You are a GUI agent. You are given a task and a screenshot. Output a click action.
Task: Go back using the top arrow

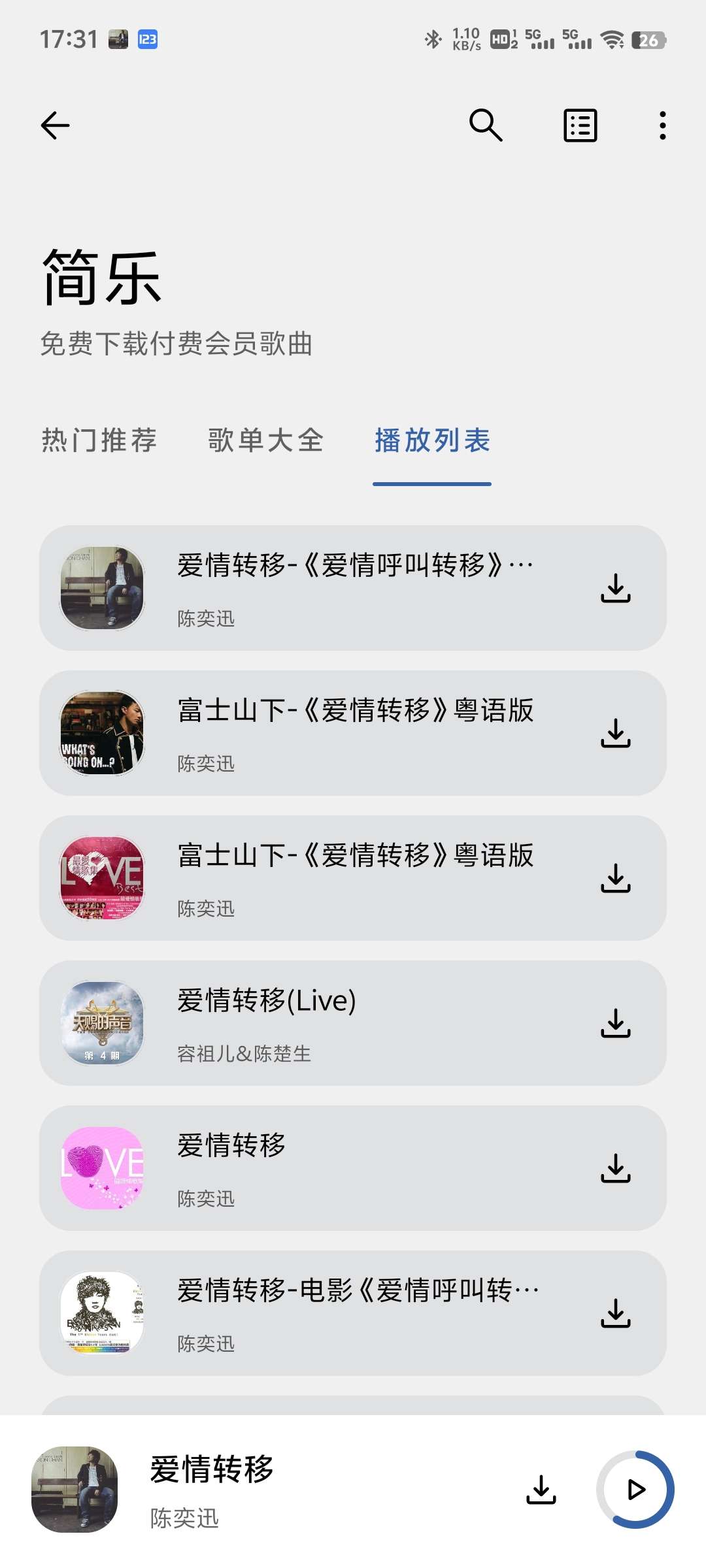(56, 125)
